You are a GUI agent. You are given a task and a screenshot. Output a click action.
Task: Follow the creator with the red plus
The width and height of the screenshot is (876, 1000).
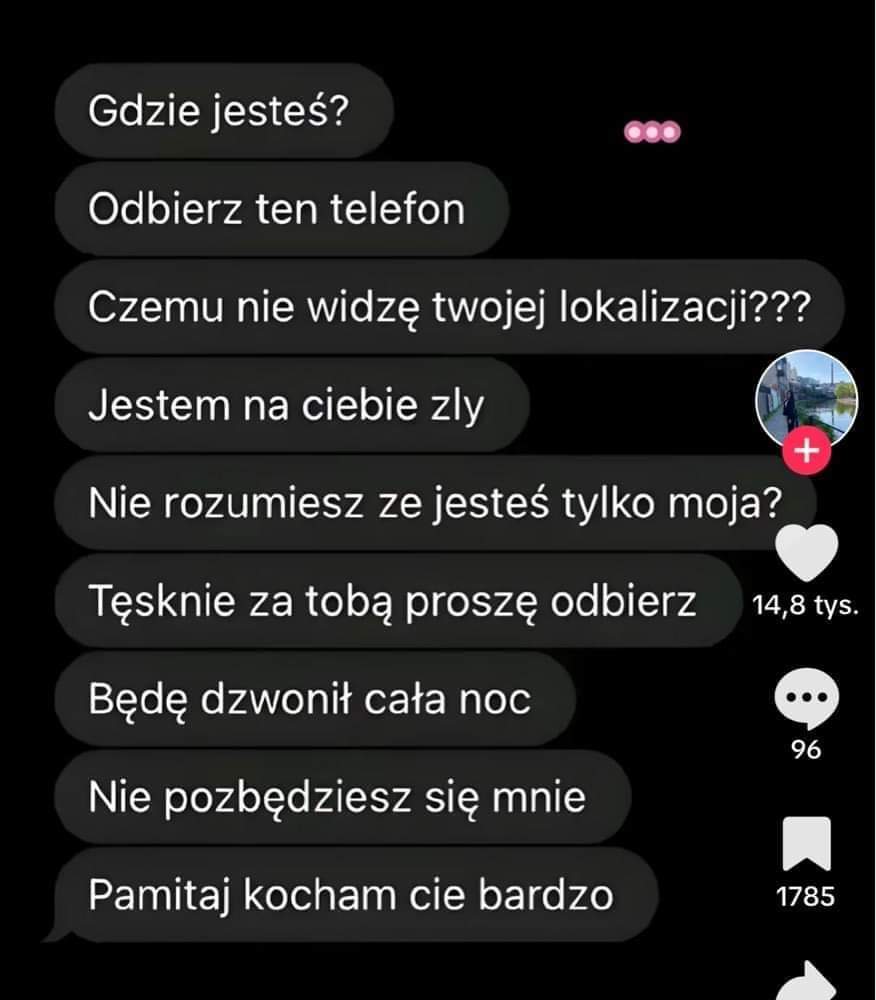806,453
